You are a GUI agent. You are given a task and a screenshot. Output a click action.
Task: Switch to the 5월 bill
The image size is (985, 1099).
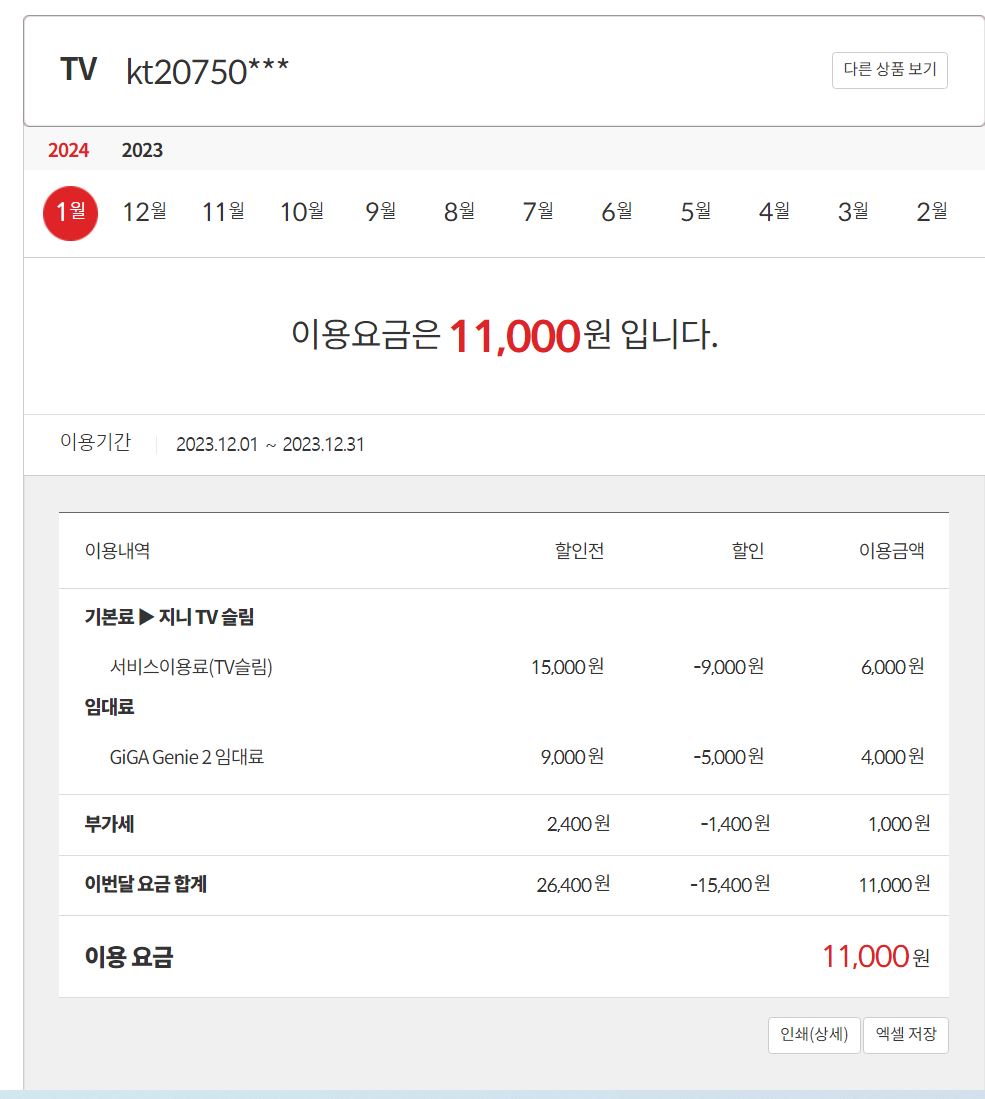click(x=695, y=212)
